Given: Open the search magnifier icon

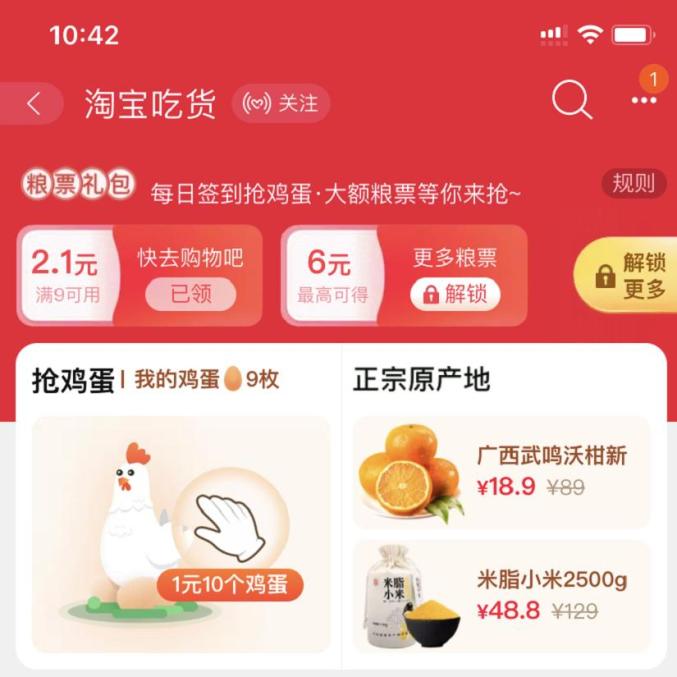Looking at the screenshot, I should [x=572, y=100].
